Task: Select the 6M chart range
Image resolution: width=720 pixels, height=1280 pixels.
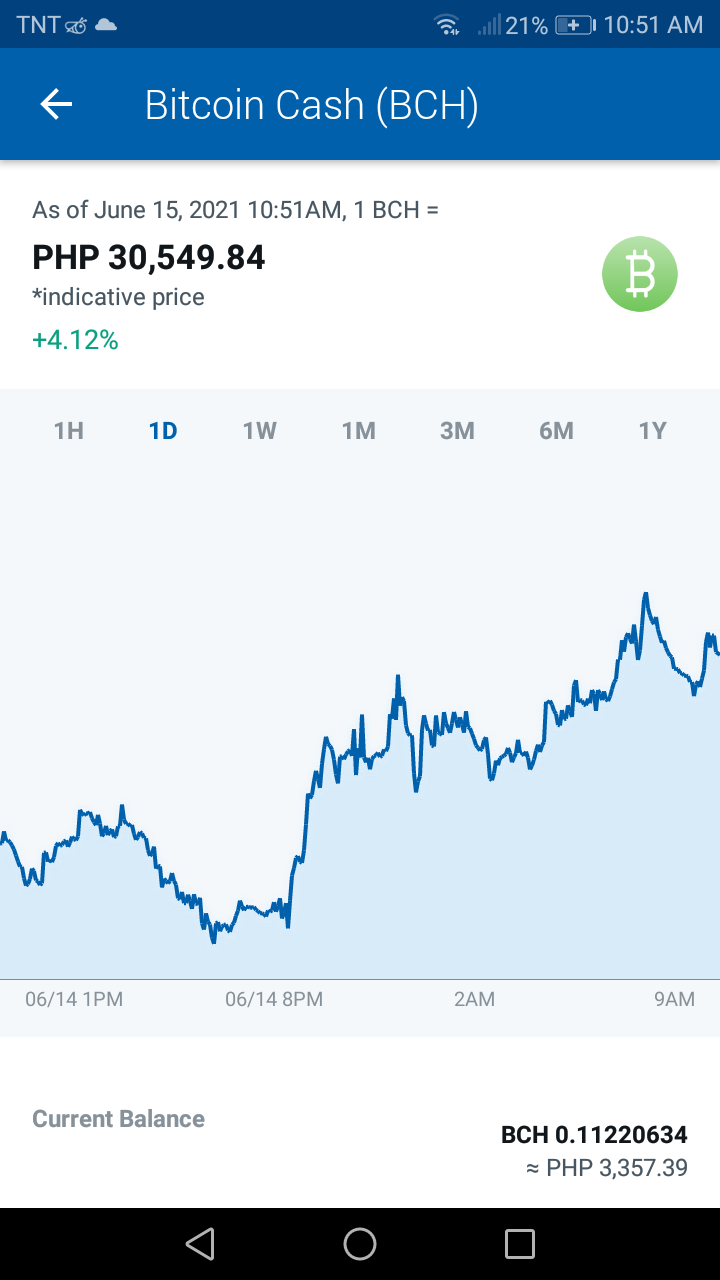Action: [x=556, y=431]
